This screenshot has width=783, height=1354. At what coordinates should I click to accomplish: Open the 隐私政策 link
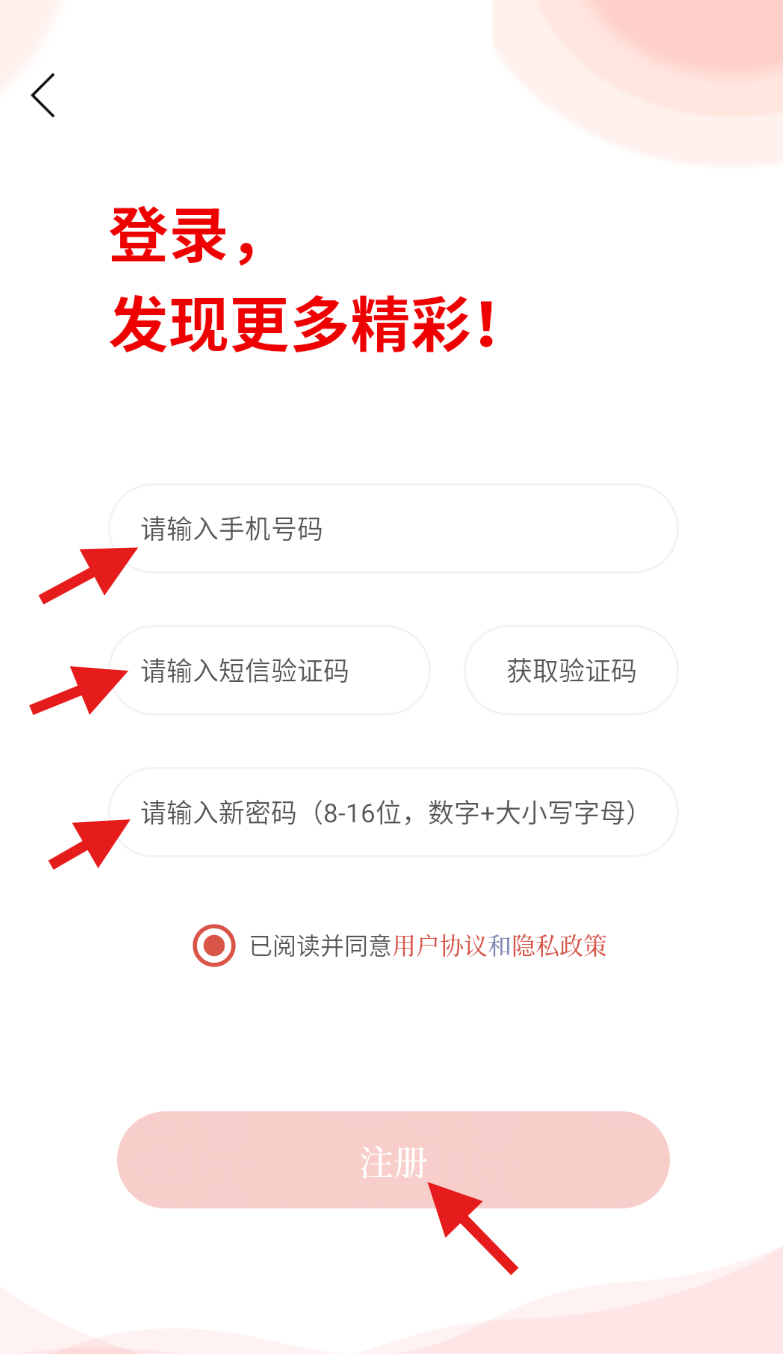point(560,946)
